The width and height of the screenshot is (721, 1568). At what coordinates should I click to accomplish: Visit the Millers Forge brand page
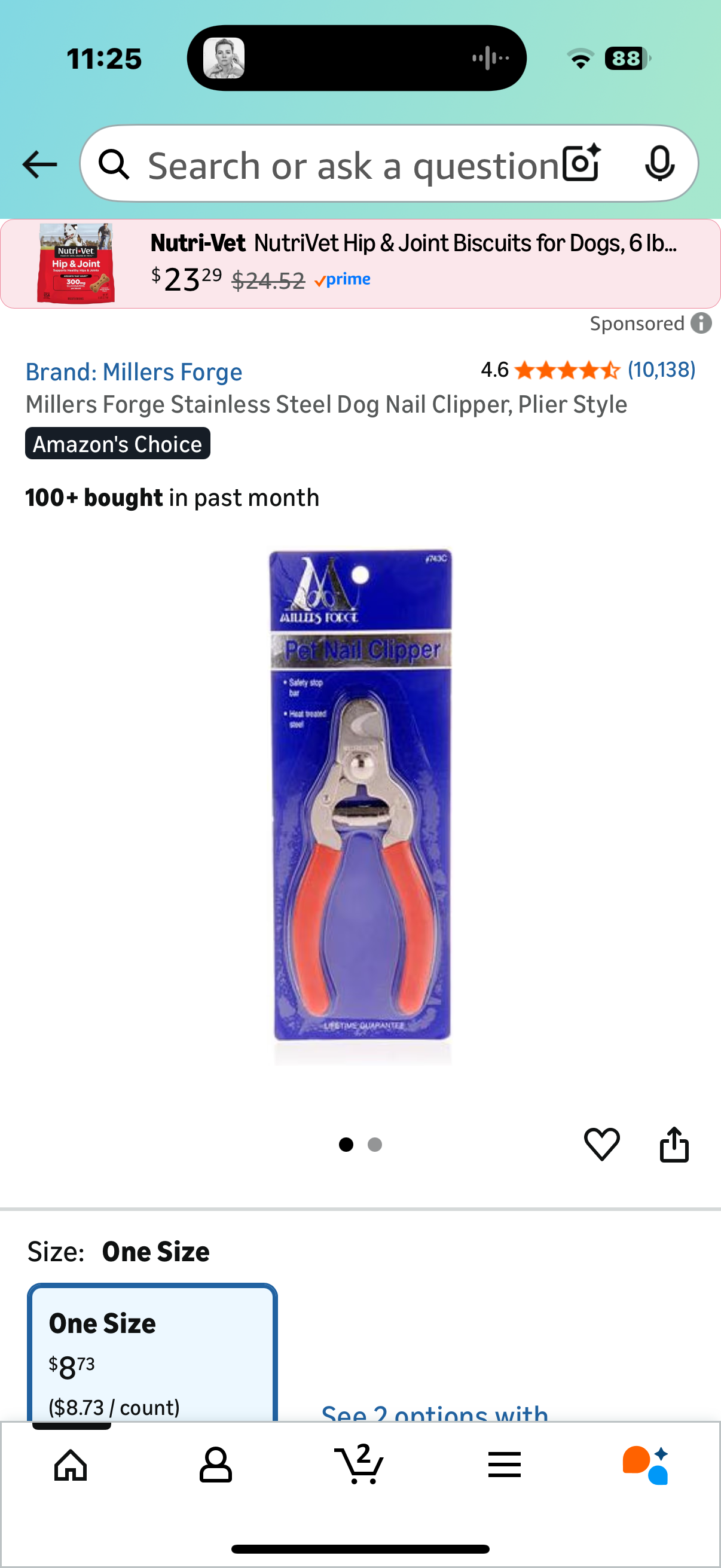(134, 371)
